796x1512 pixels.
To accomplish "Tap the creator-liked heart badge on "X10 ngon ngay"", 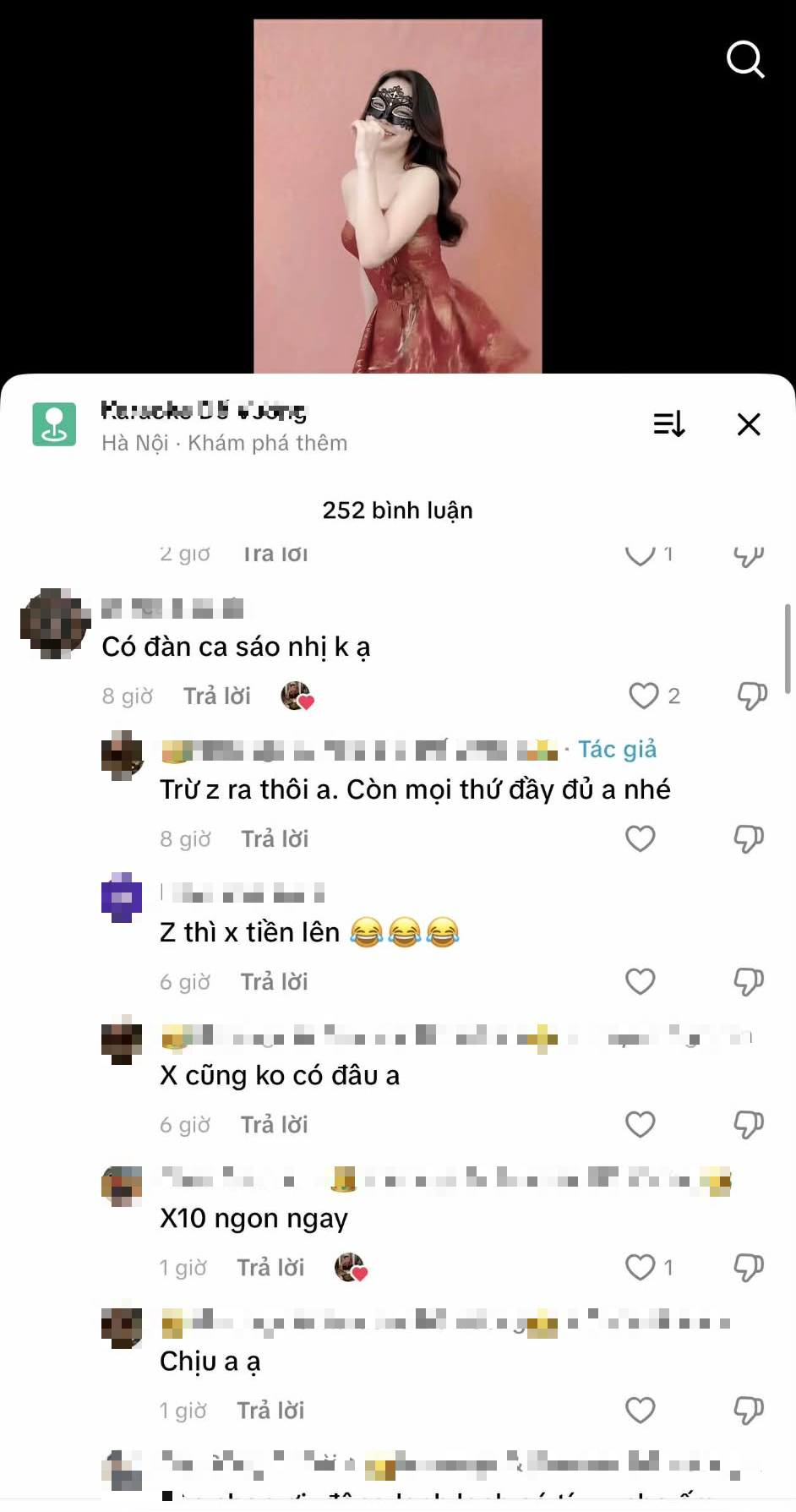I will pyautogui.click(x=349, y=1267).
